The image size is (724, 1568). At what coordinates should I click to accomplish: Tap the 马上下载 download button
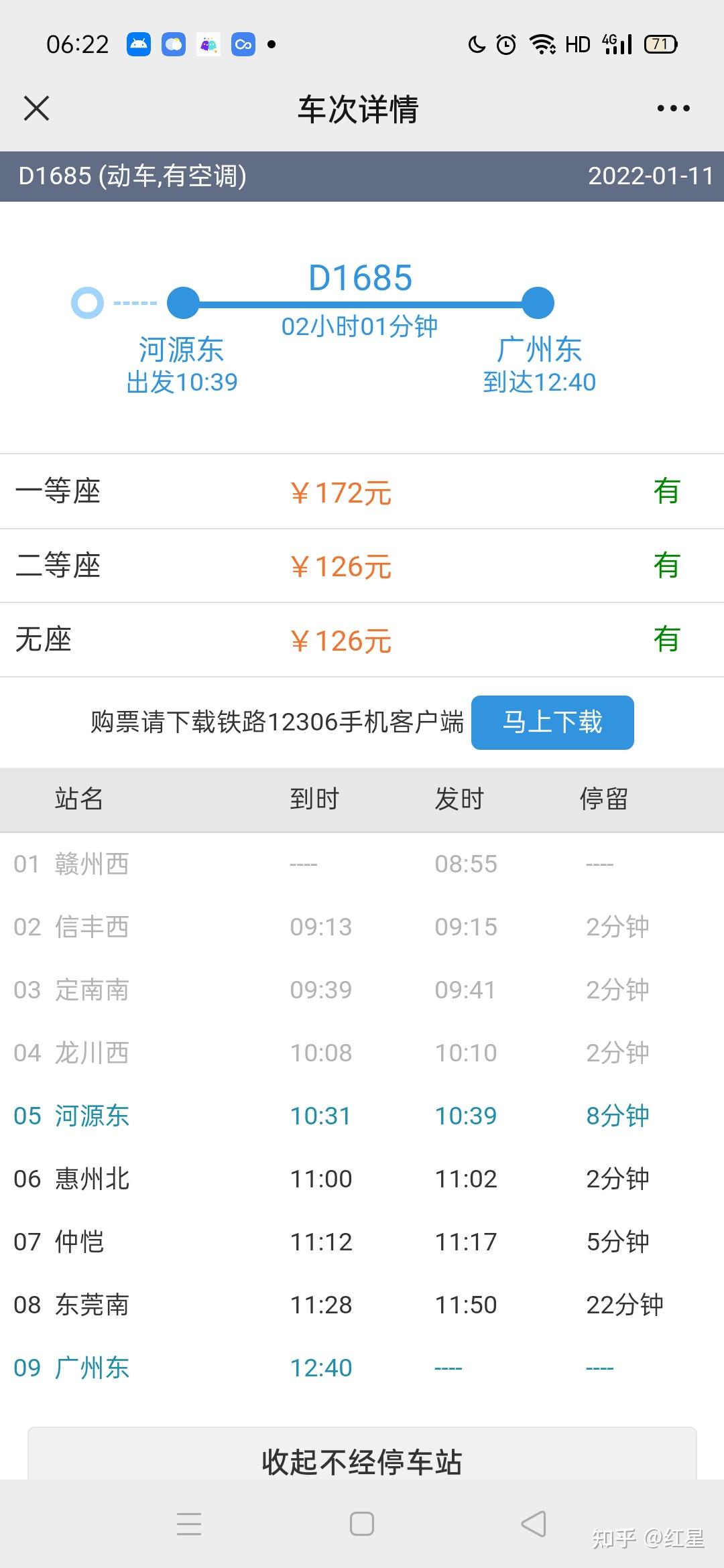pyautogui.click(x=552, y=722)
